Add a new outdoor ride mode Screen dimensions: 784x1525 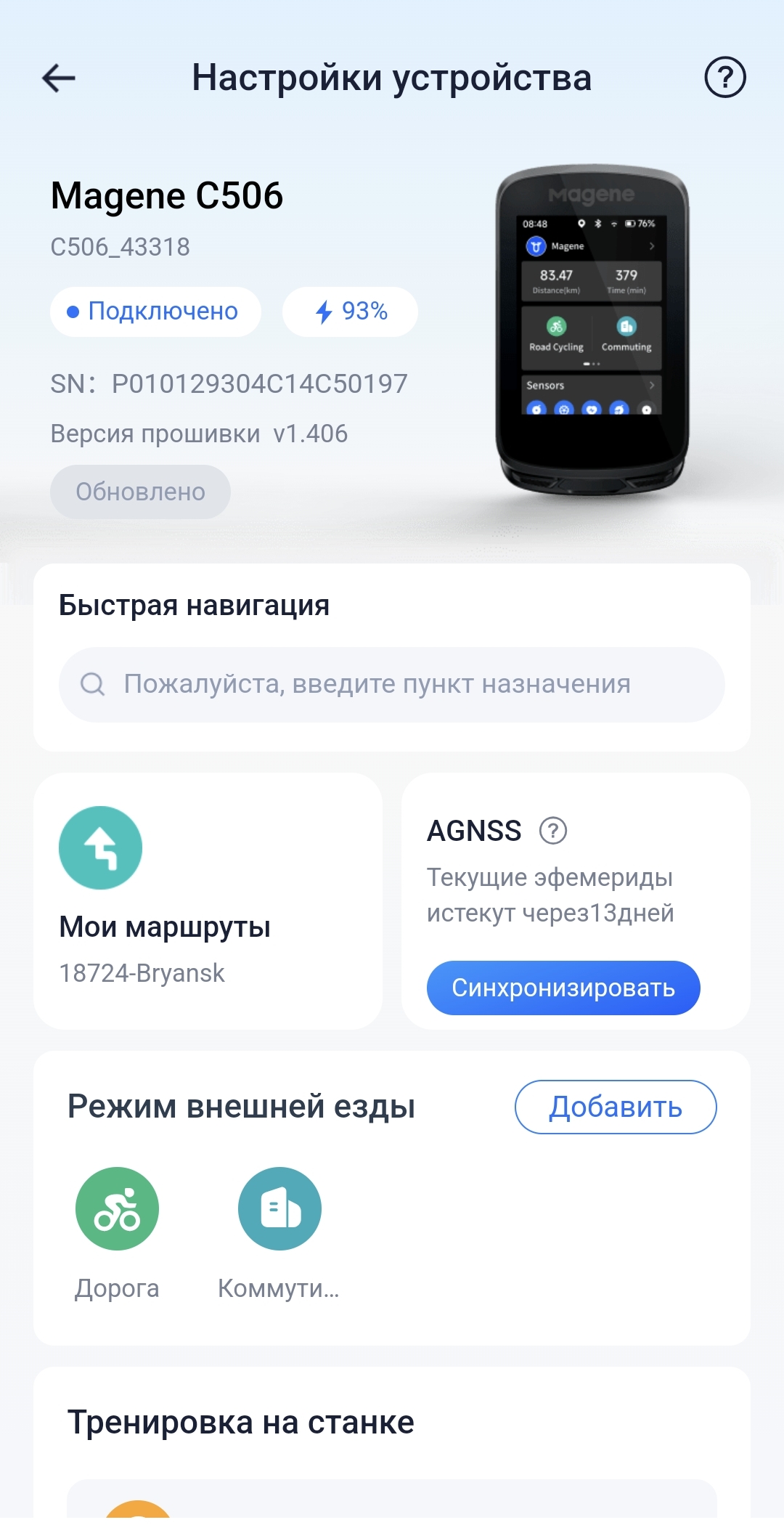coord(615,1107)
